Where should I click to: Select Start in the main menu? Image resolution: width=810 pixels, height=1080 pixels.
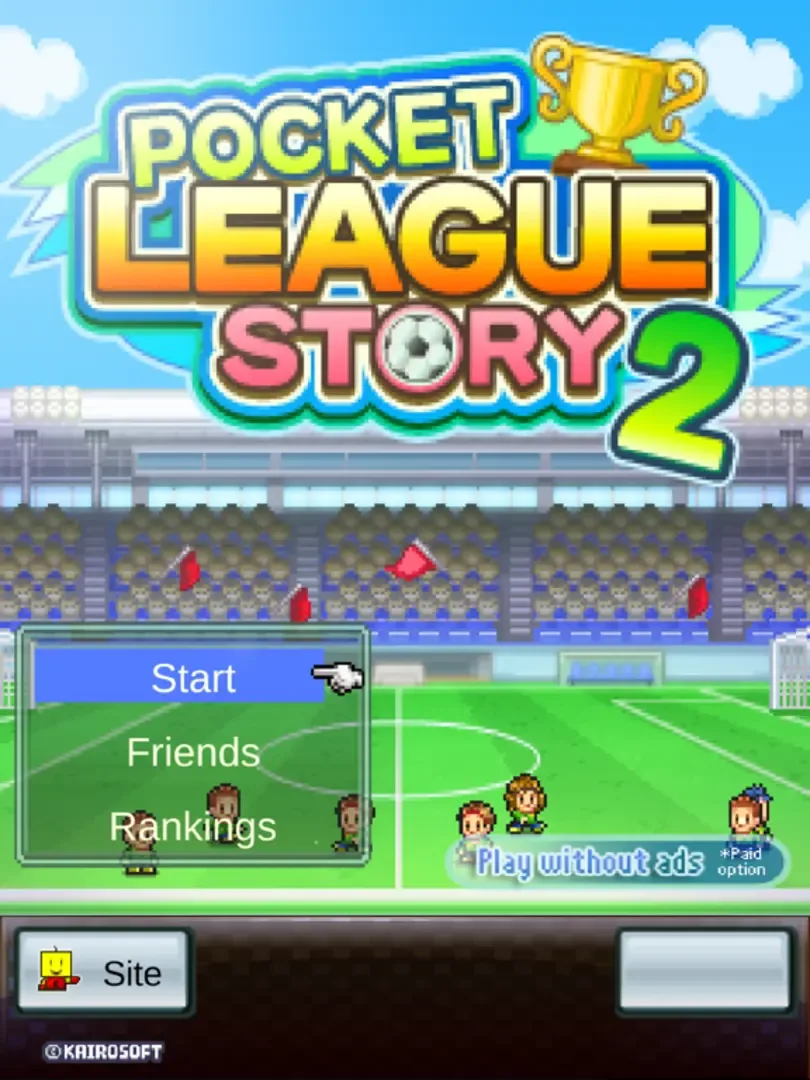(192, 678)
